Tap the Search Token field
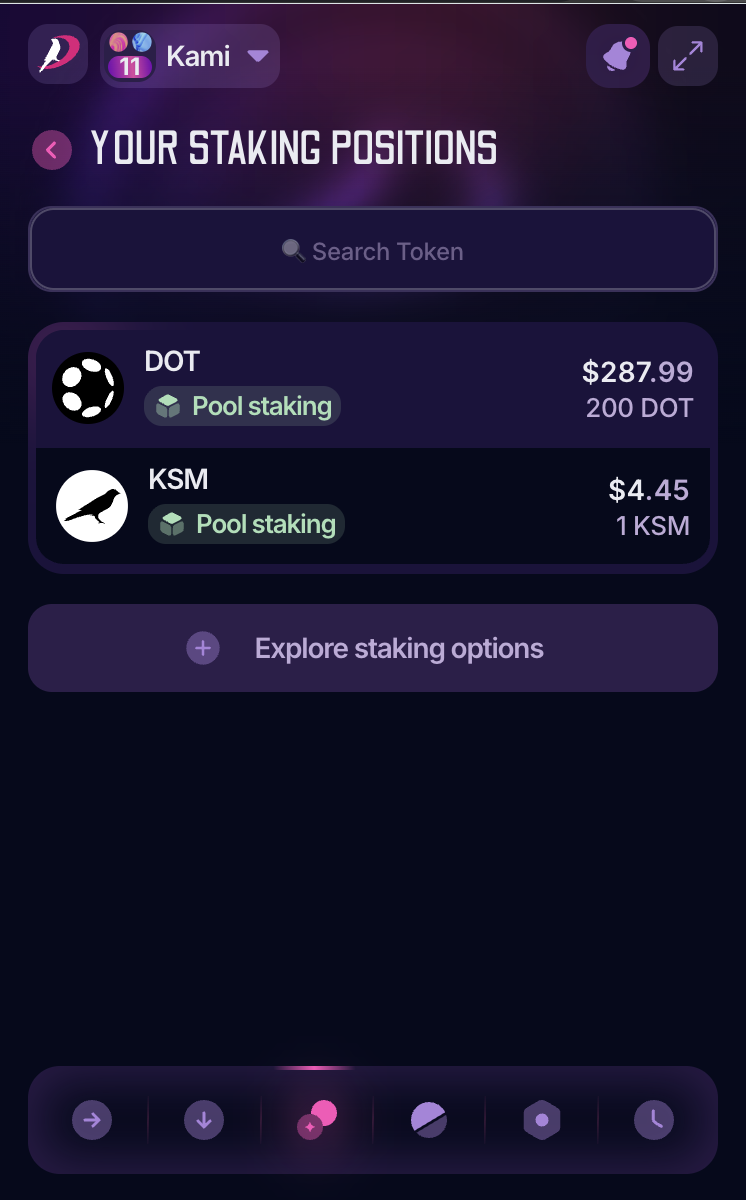 pos(373,250)
